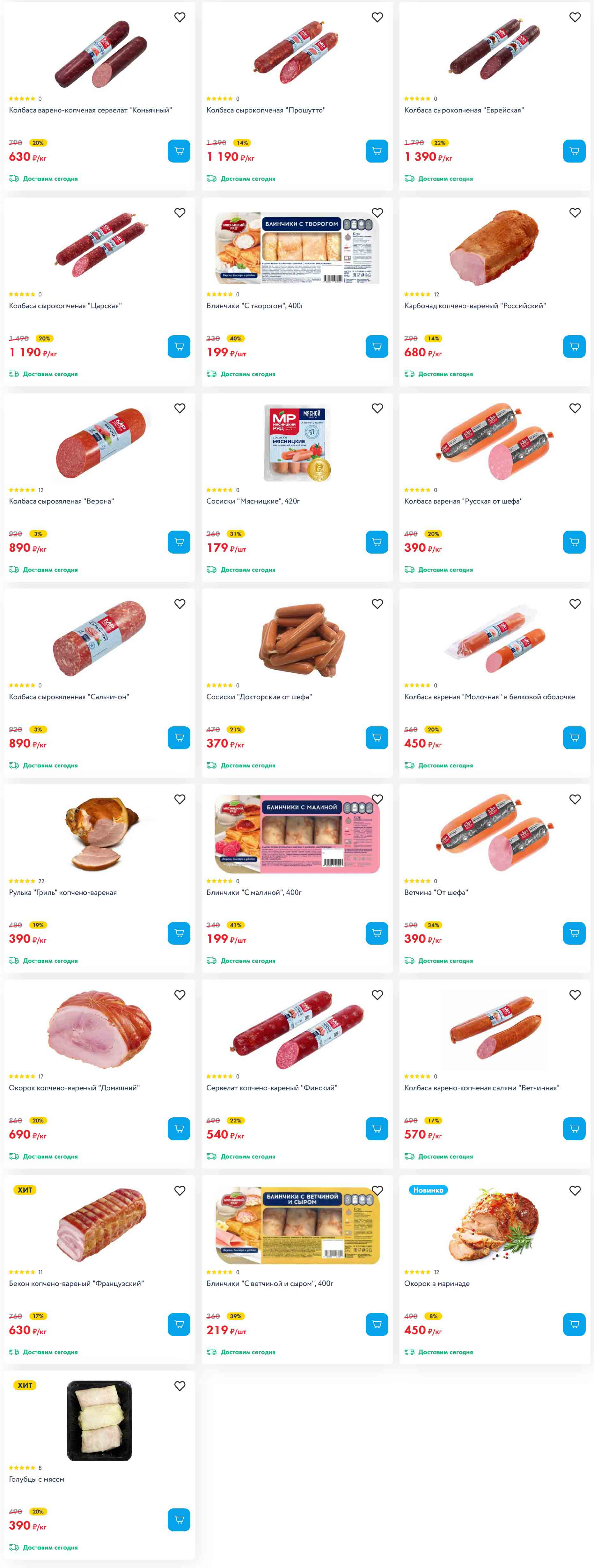Add Колбаса "Сальчичон" to cart

click(179, 737)
